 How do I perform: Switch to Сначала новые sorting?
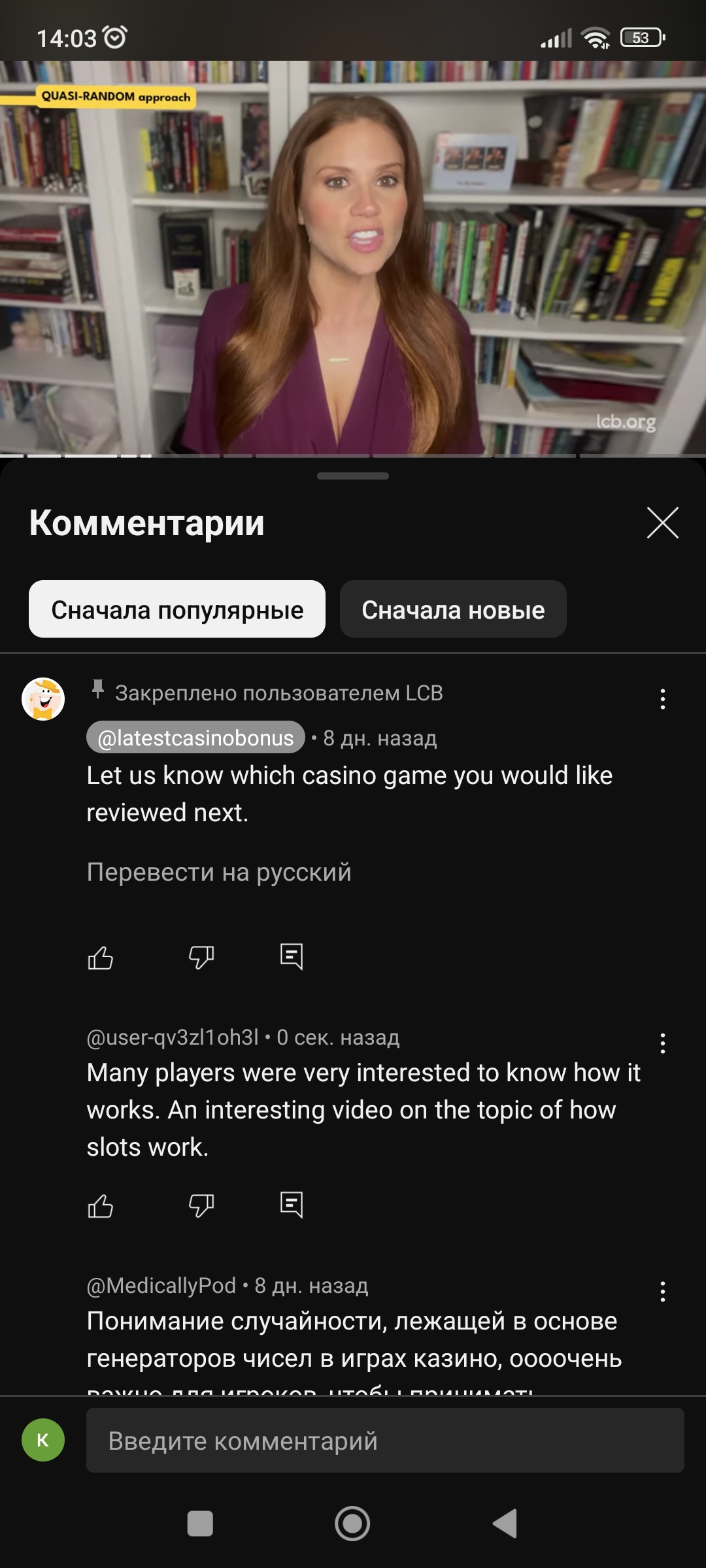(x=453, y=609)
